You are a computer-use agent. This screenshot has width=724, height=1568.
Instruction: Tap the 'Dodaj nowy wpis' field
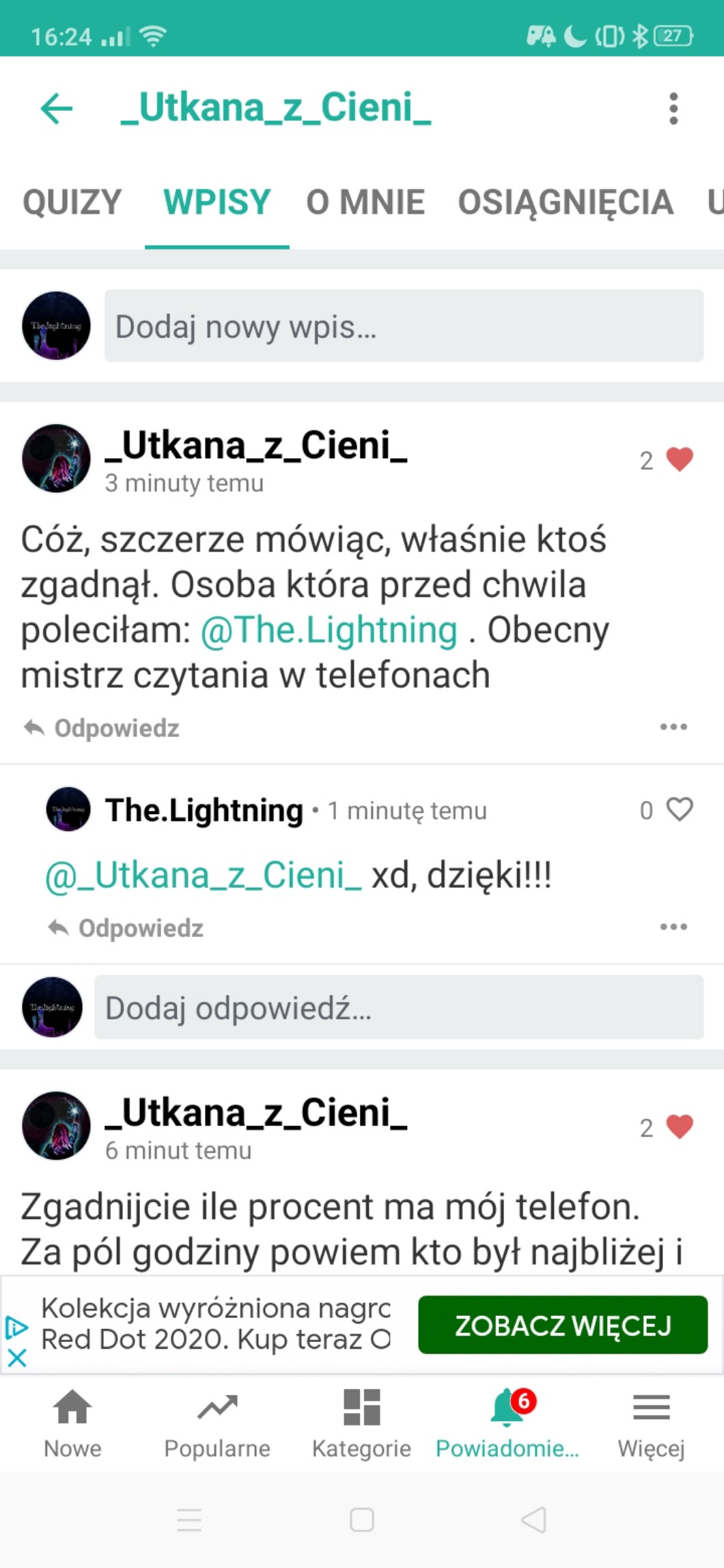click(403, 326)
